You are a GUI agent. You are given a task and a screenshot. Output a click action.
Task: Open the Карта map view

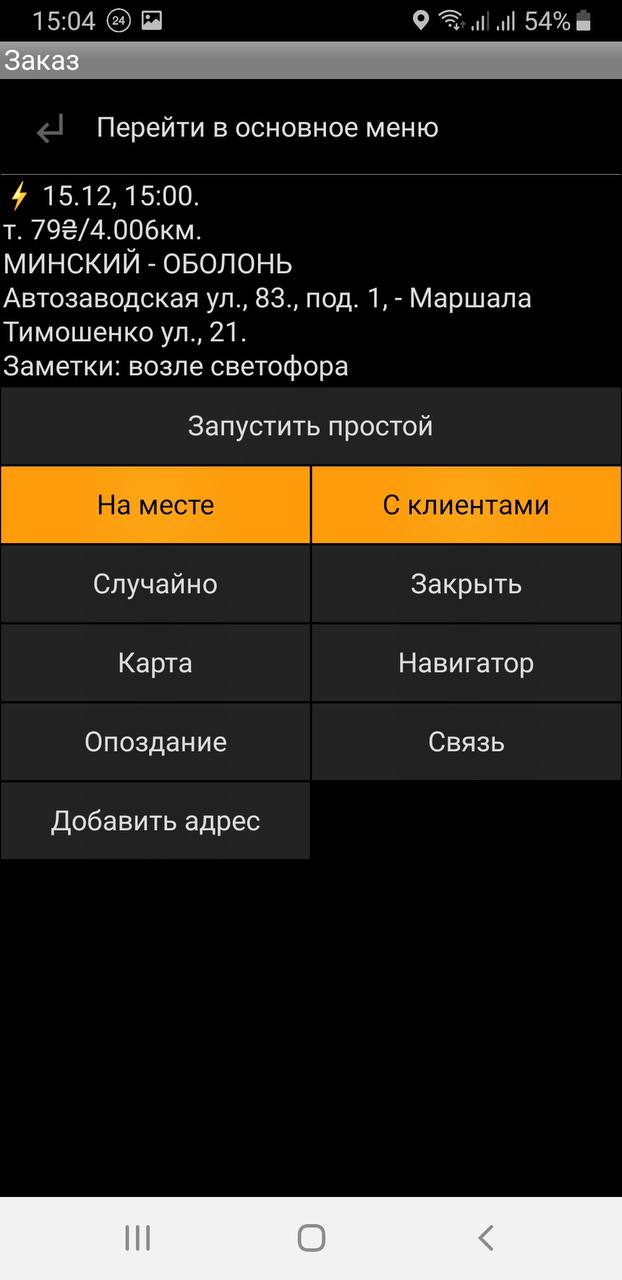pos(155,663)
